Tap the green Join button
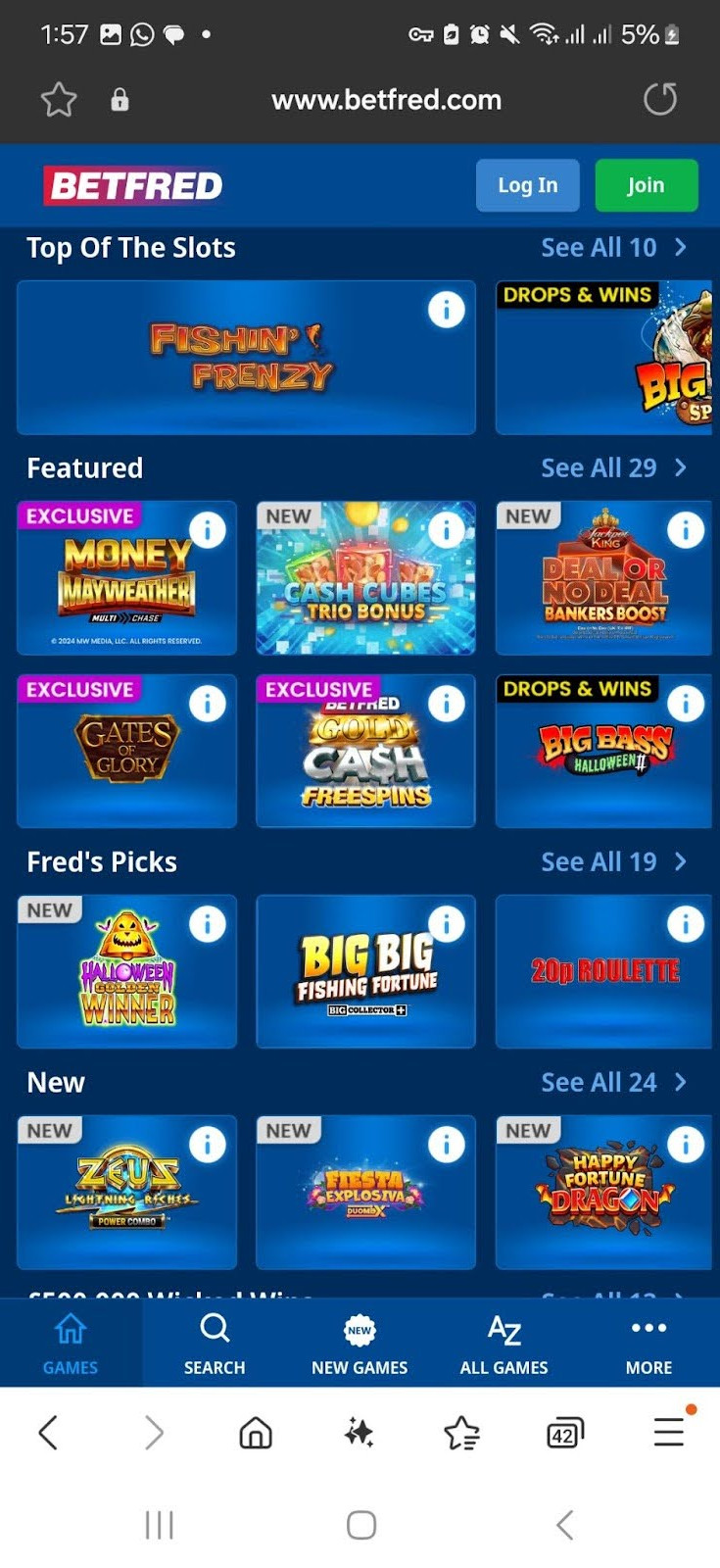Viewport: 720px width, 1568px height. click(x=646, y=185)
